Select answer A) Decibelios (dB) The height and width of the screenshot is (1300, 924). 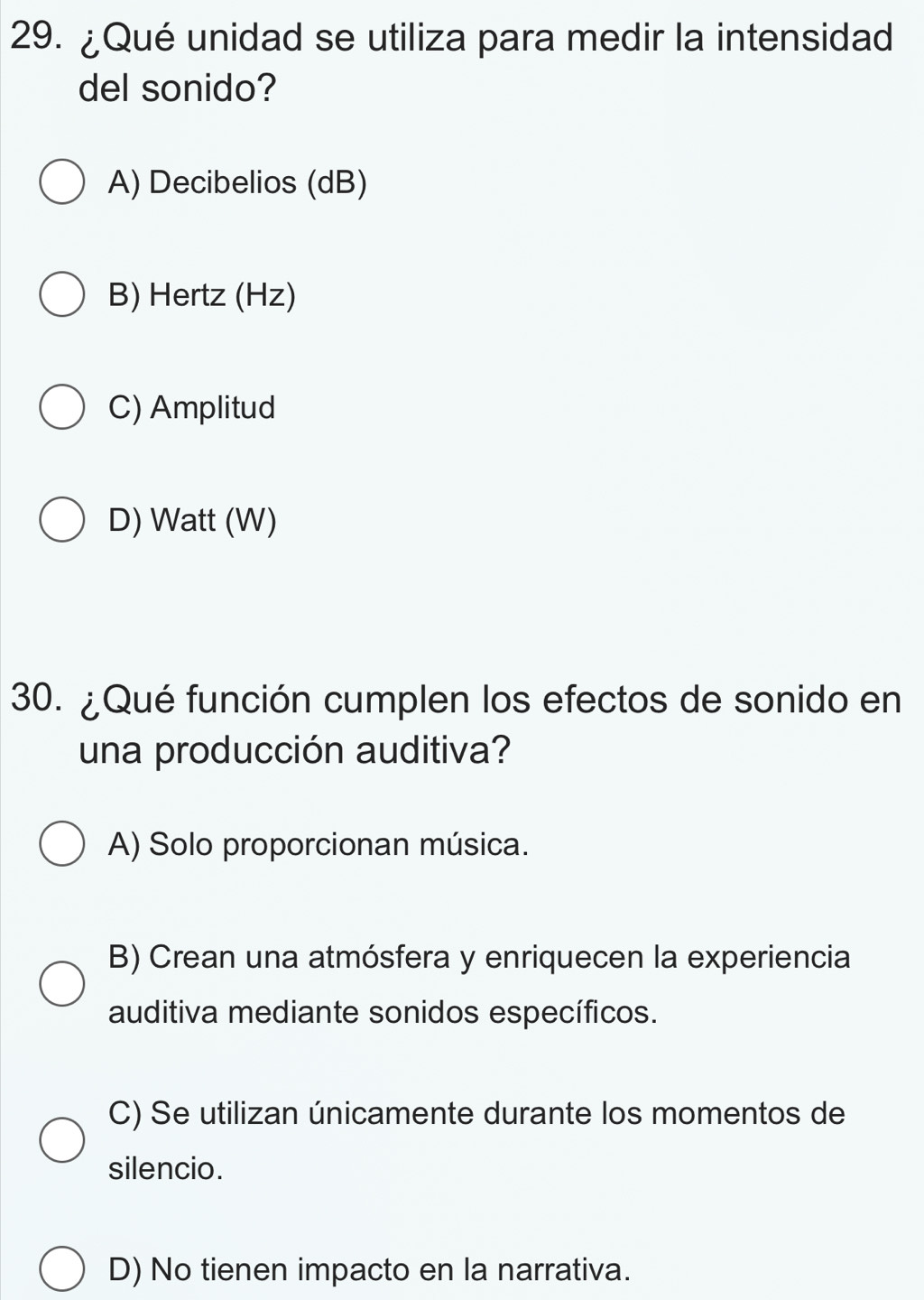tap(61, 183)
